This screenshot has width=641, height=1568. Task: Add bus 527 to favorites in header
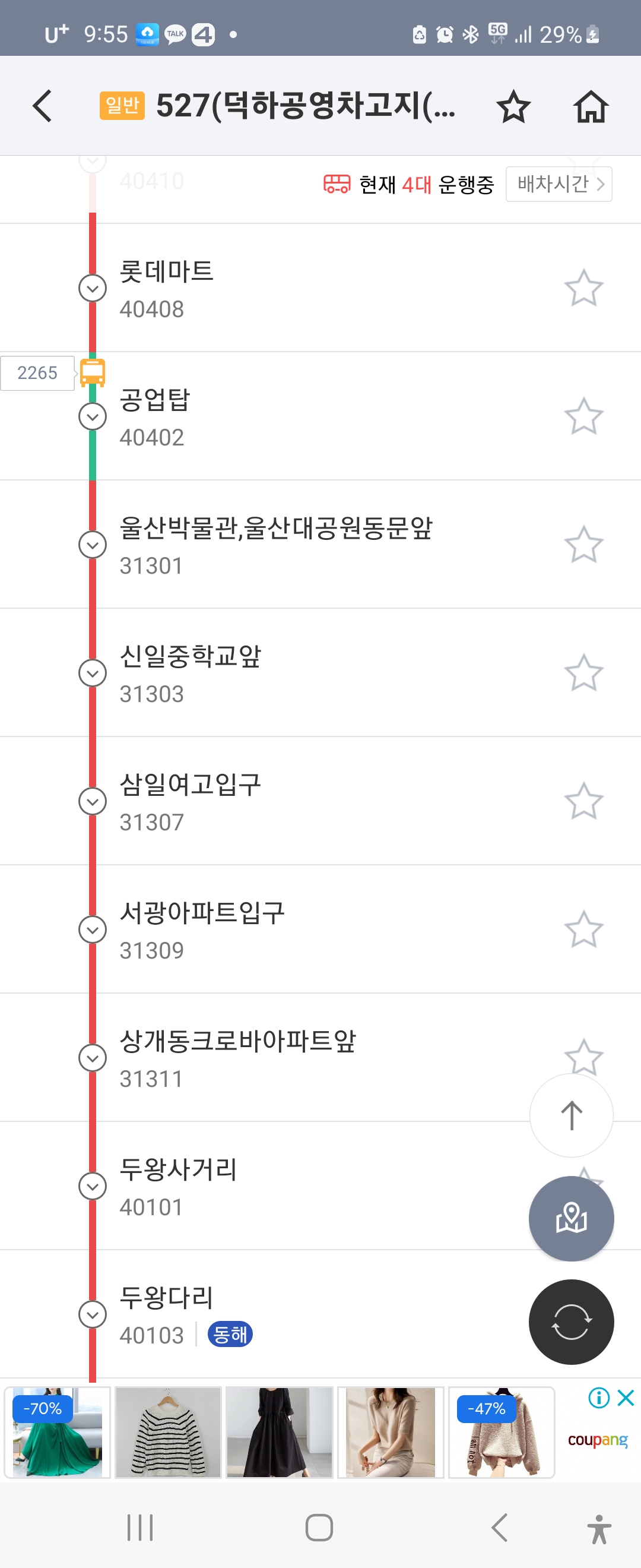point(513,106)
